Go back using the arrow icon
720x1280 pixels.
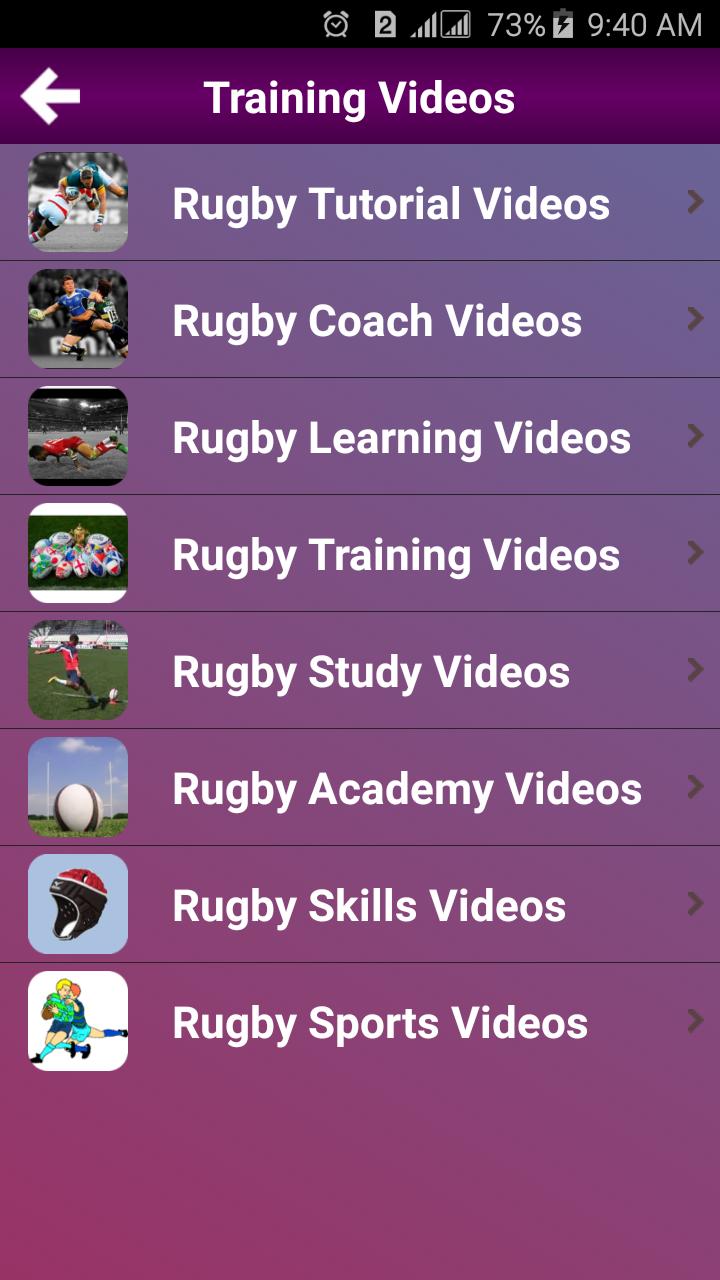50,97
